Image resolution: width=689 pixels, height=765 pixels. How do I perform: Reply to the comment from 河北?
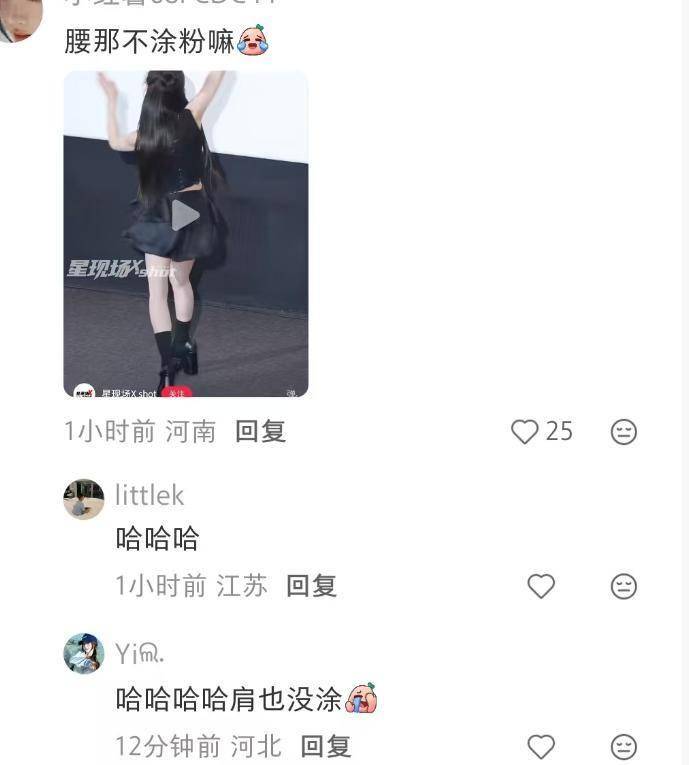pyautogui.click(x=326, y=746)
